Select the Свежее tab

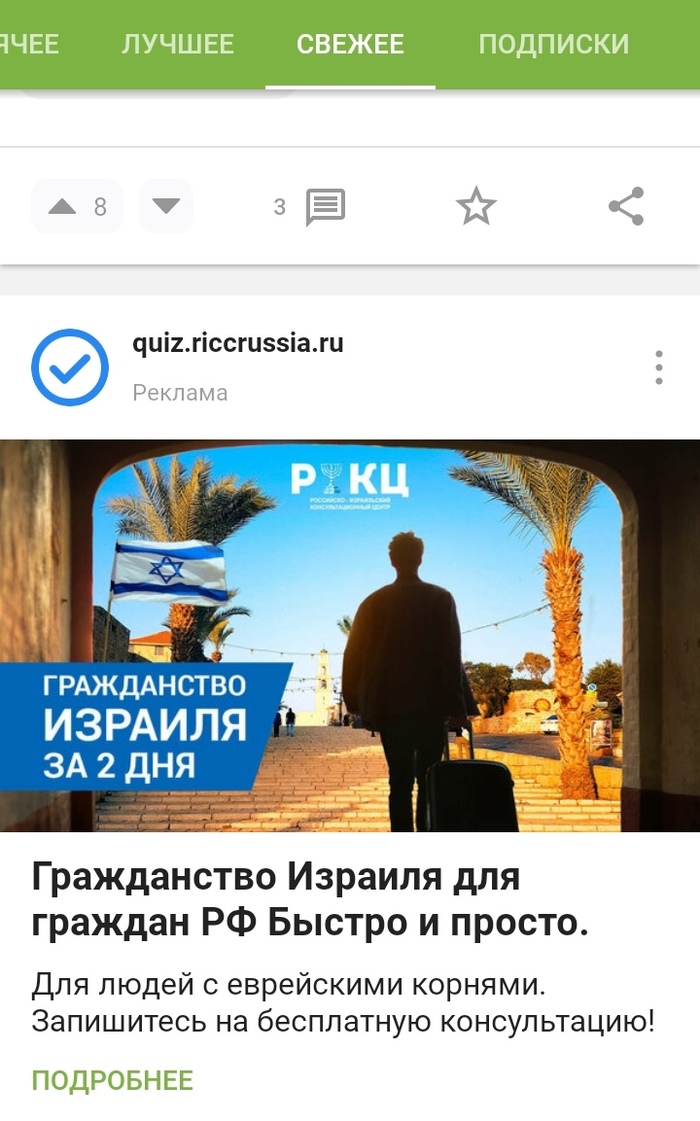[x=350, y=44]
